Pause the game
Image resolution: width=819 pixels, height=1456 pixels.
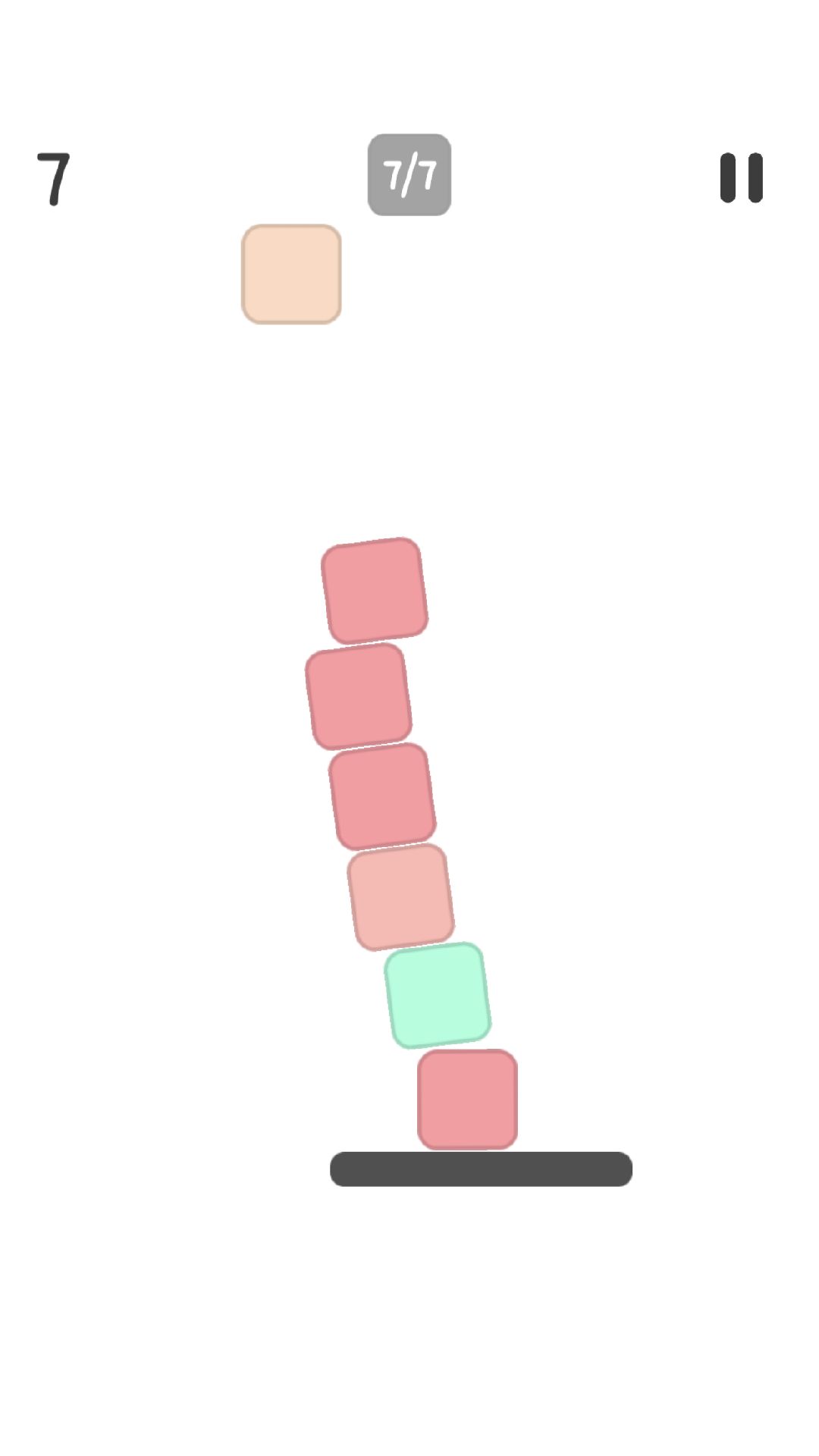coord(741,178)
